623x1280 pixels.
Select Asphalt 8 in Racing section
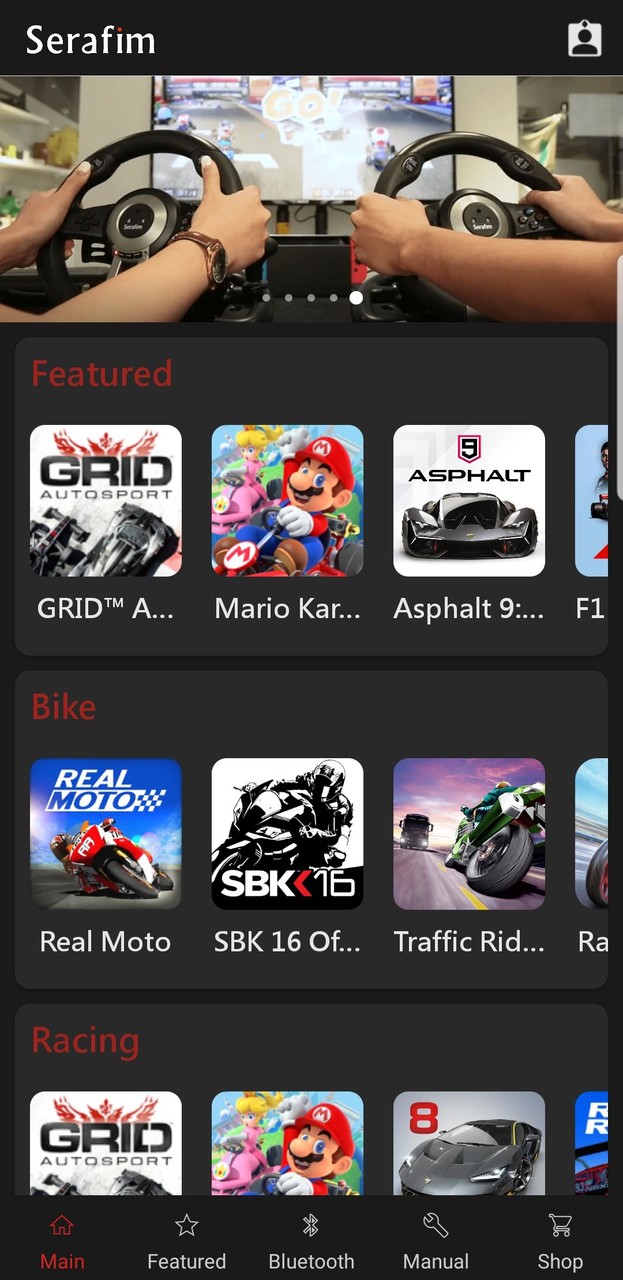click(469, 1143)
